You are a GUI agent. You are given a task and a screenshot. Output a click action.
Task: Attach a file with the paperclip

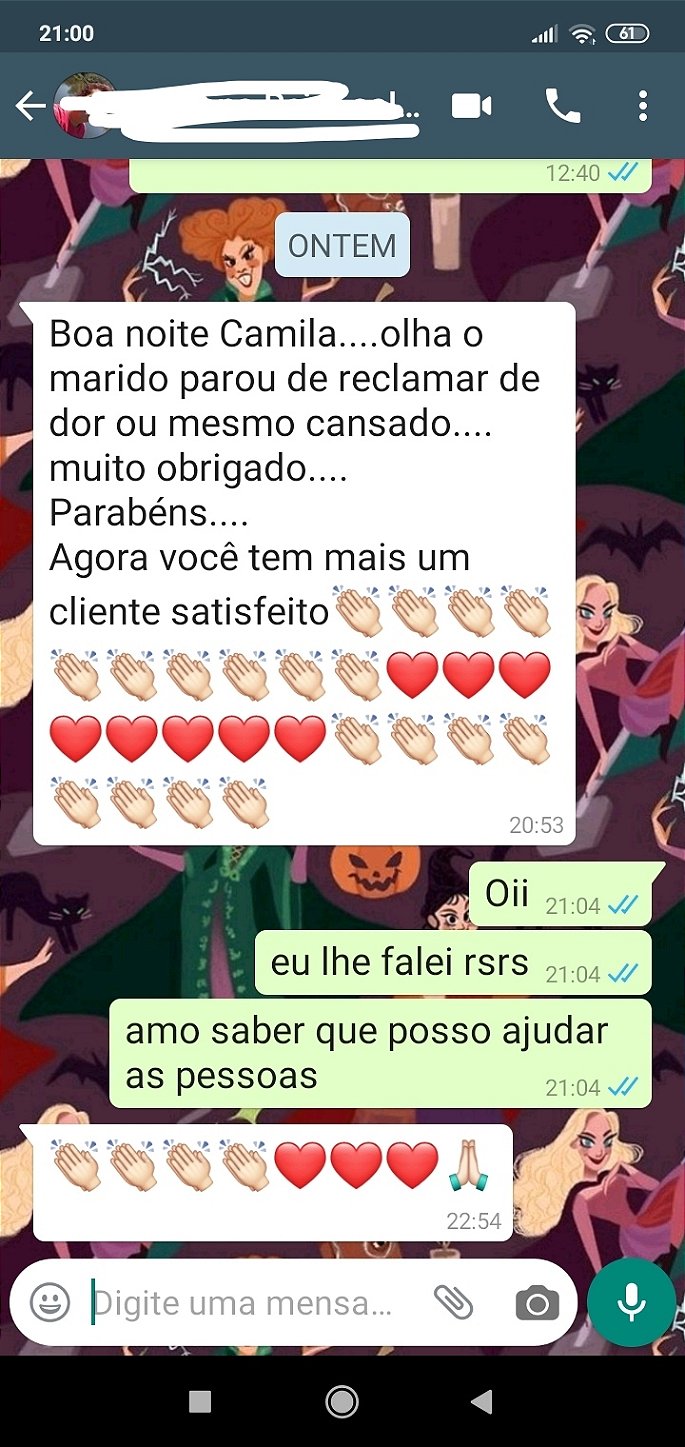pos(453,1302)
